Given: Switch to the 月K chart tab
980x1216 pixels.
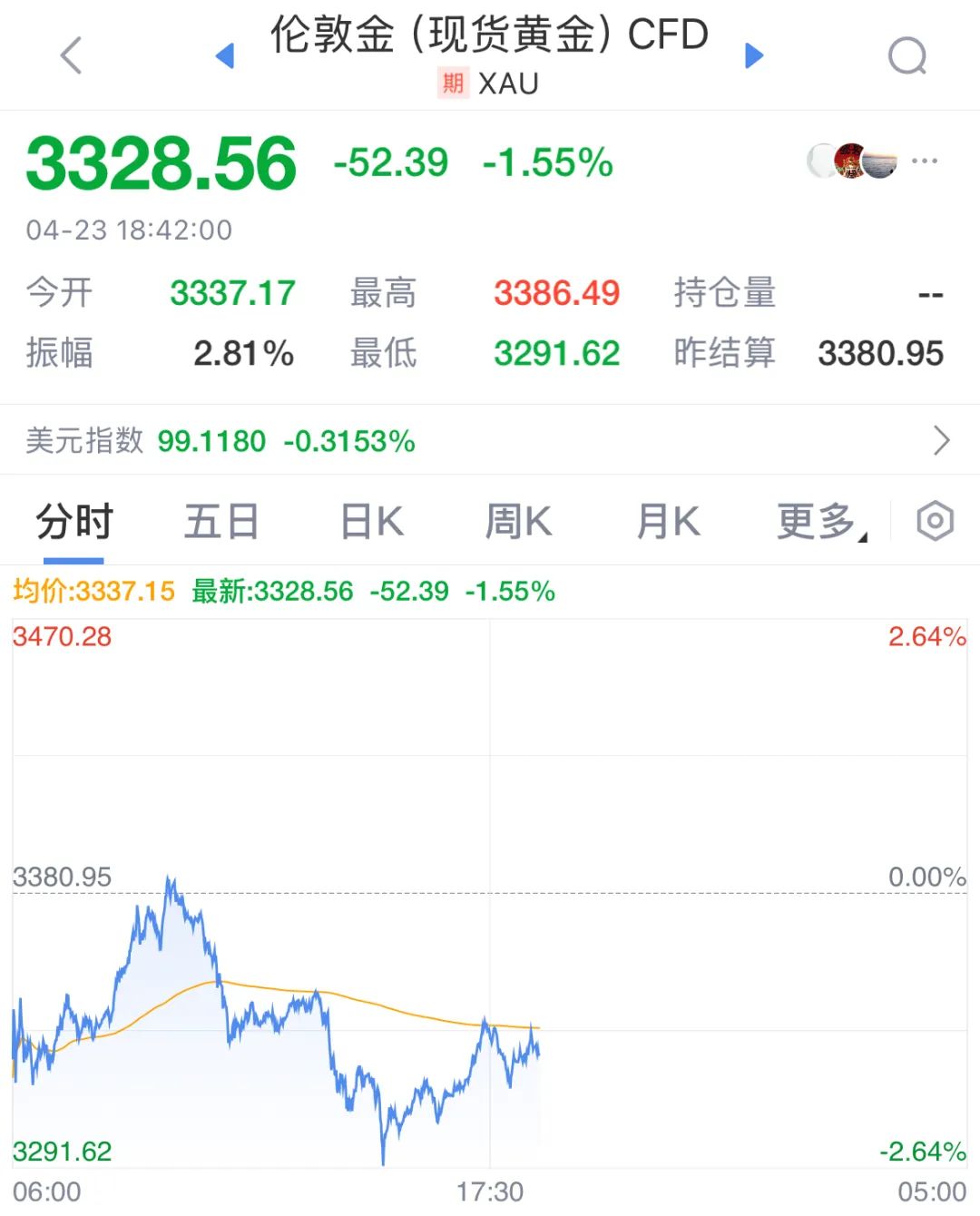Looking at the screenshot, I should 668,523.
